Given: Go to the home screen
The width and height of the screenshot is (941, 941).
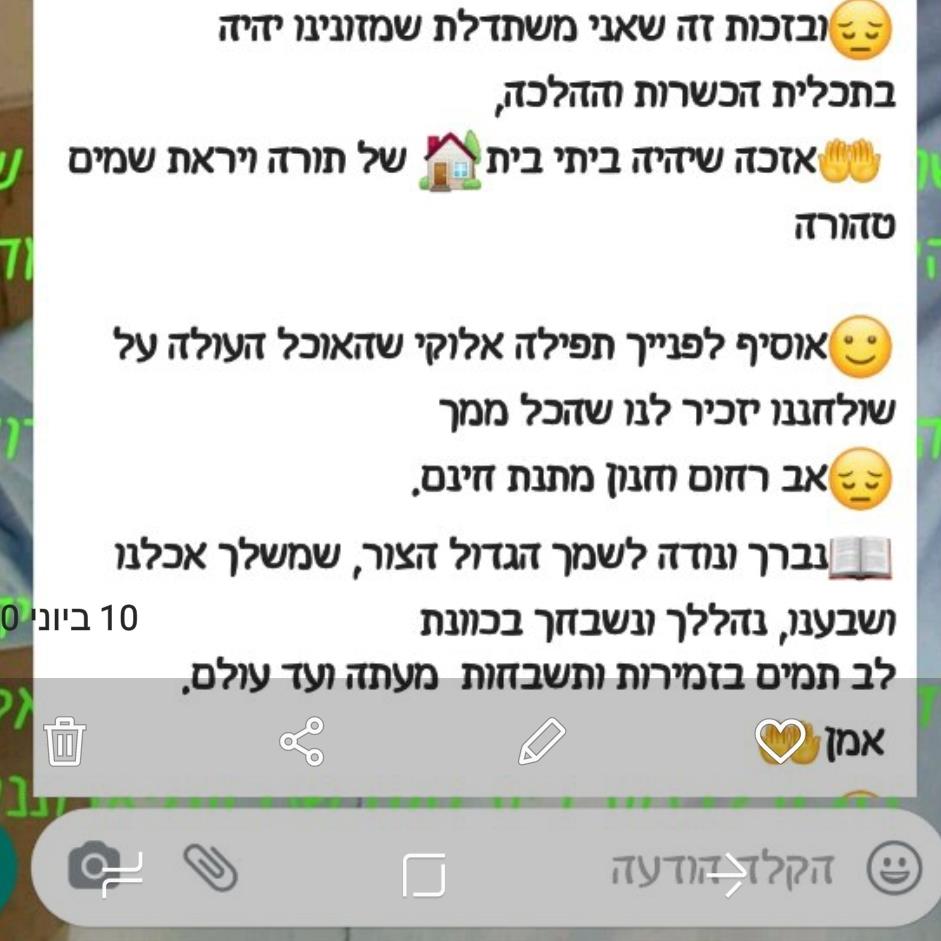Looking at the screenshot, I should (x=424, y=875).
